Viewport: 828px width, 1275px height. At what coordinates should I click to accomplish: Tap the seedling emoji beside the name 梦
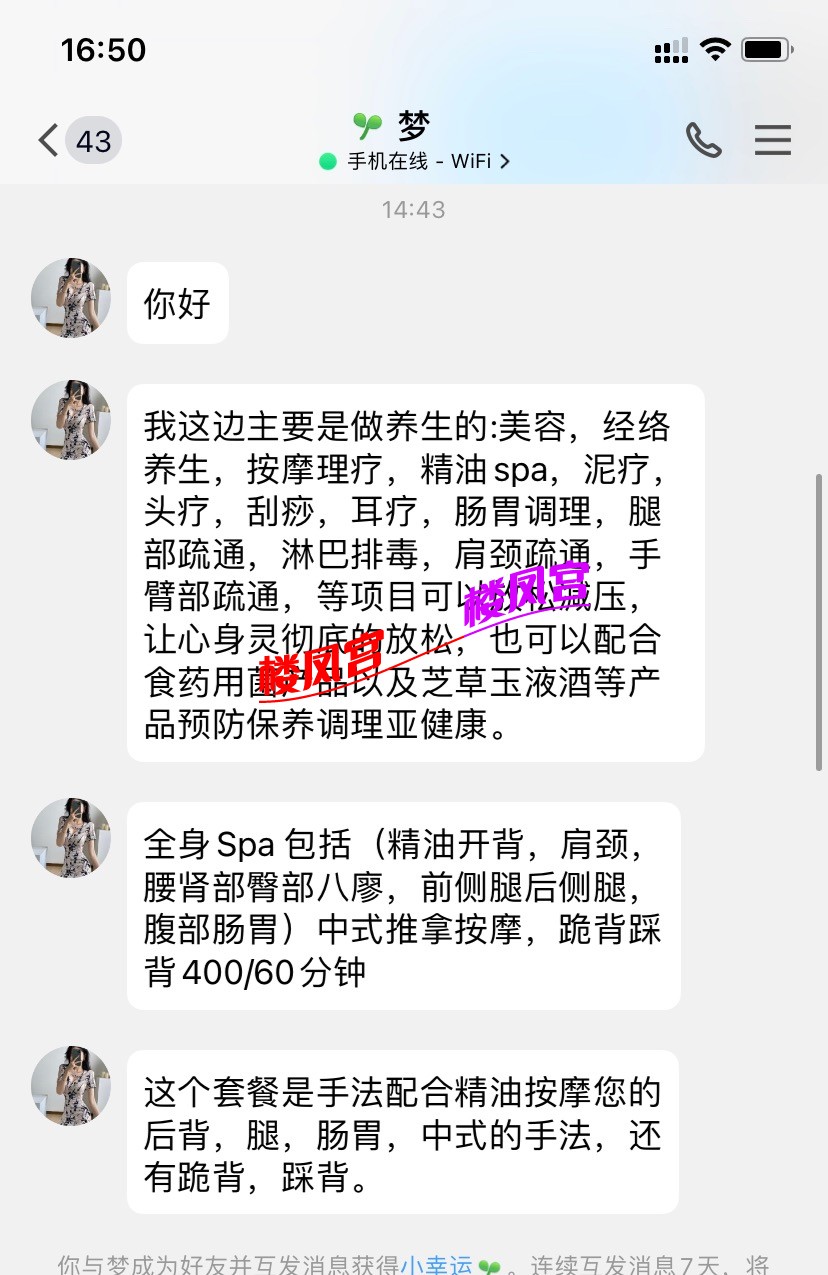[x=370, y=125]
